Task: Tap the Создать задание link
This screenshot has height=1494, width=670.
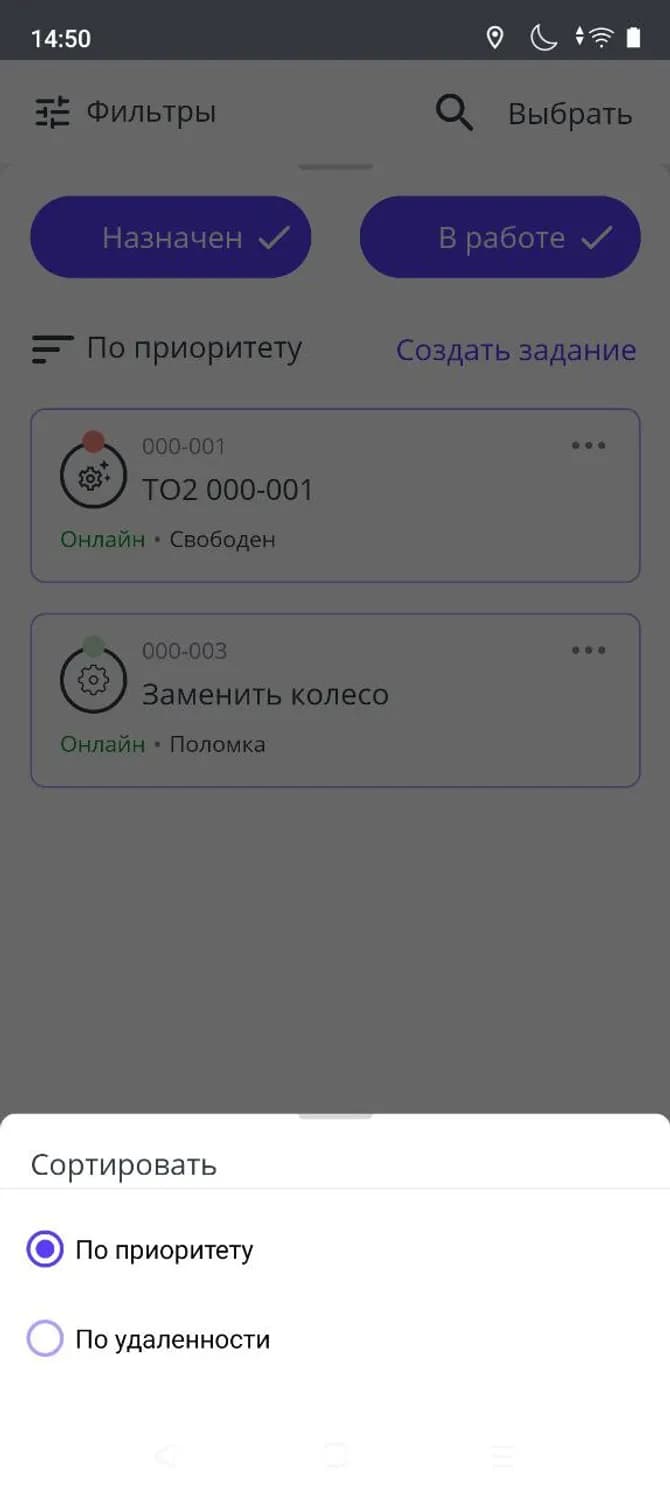Action: click(x=516, y=350)
